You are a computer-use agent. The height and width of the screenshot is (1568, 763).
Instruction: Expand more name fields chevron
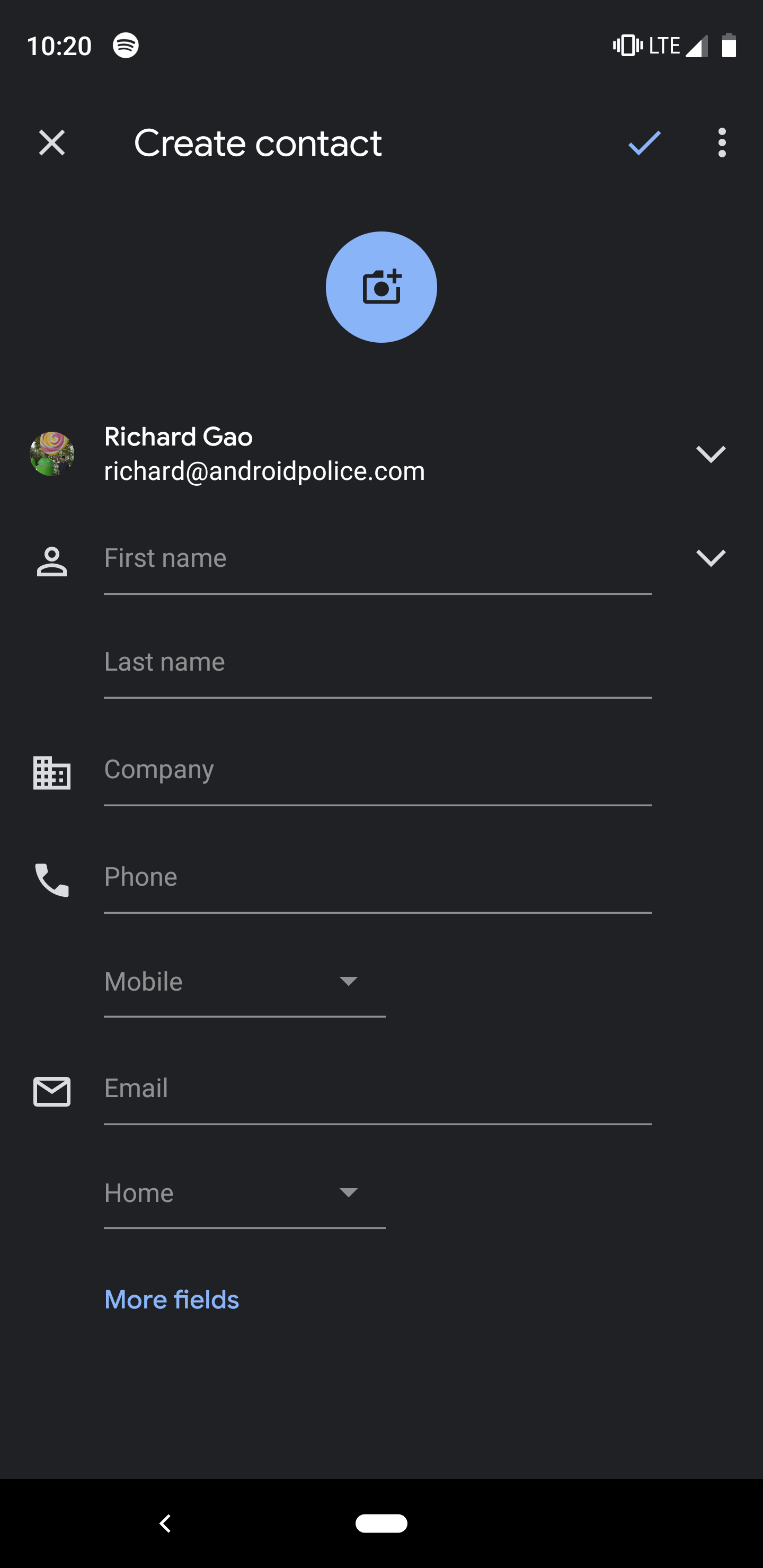coord(711,558)
